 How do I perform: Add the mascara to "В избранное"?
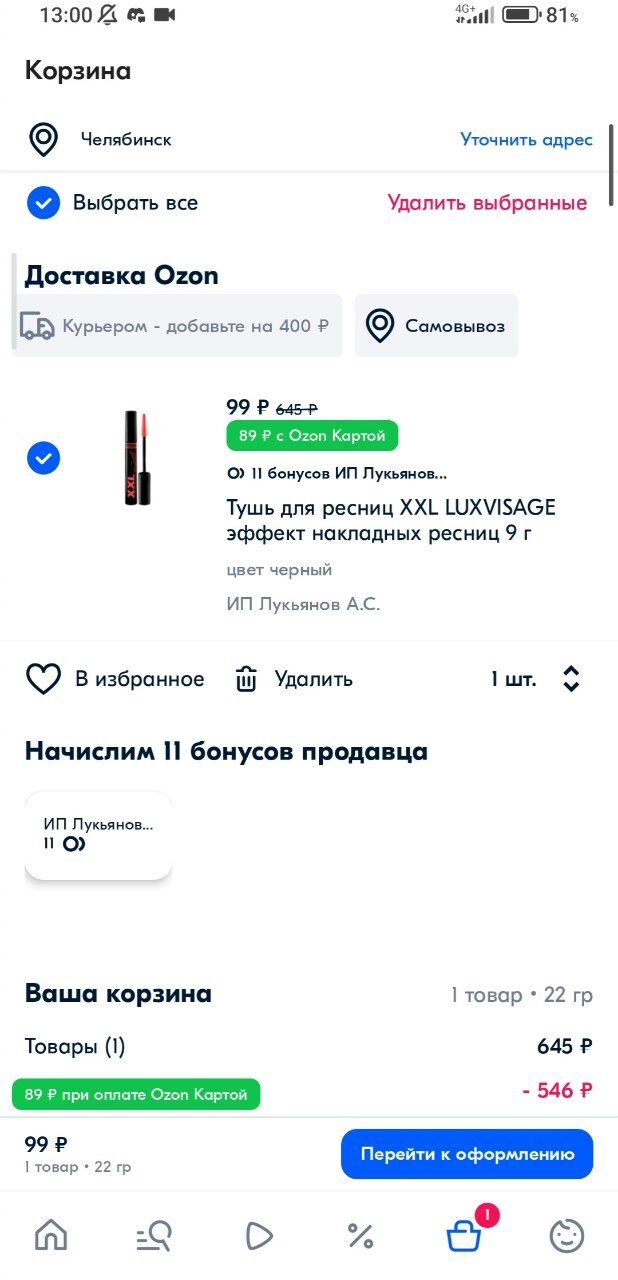114,680
